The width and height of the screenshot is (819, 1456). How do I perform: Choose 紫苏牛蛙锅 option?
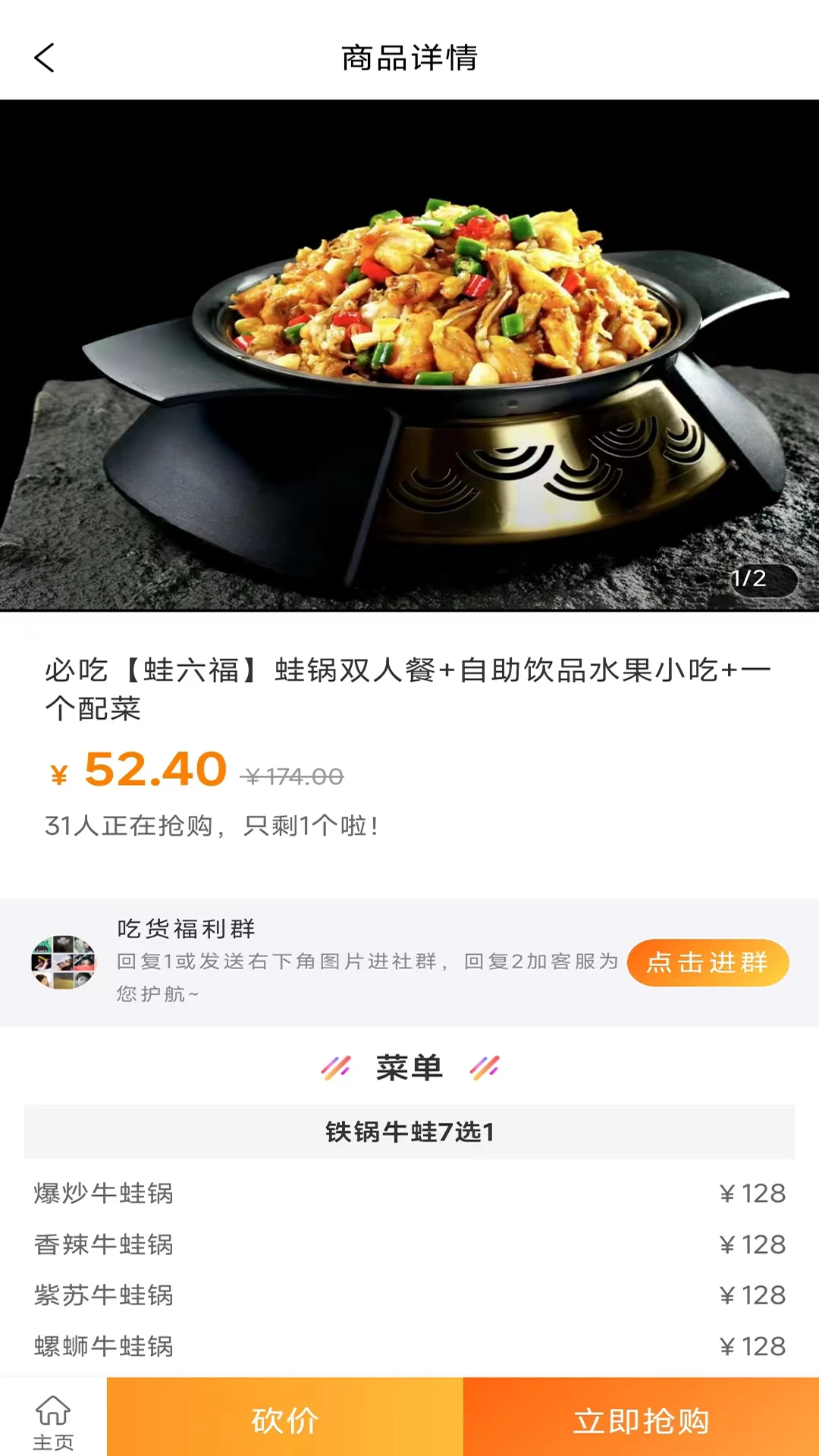103,1295
